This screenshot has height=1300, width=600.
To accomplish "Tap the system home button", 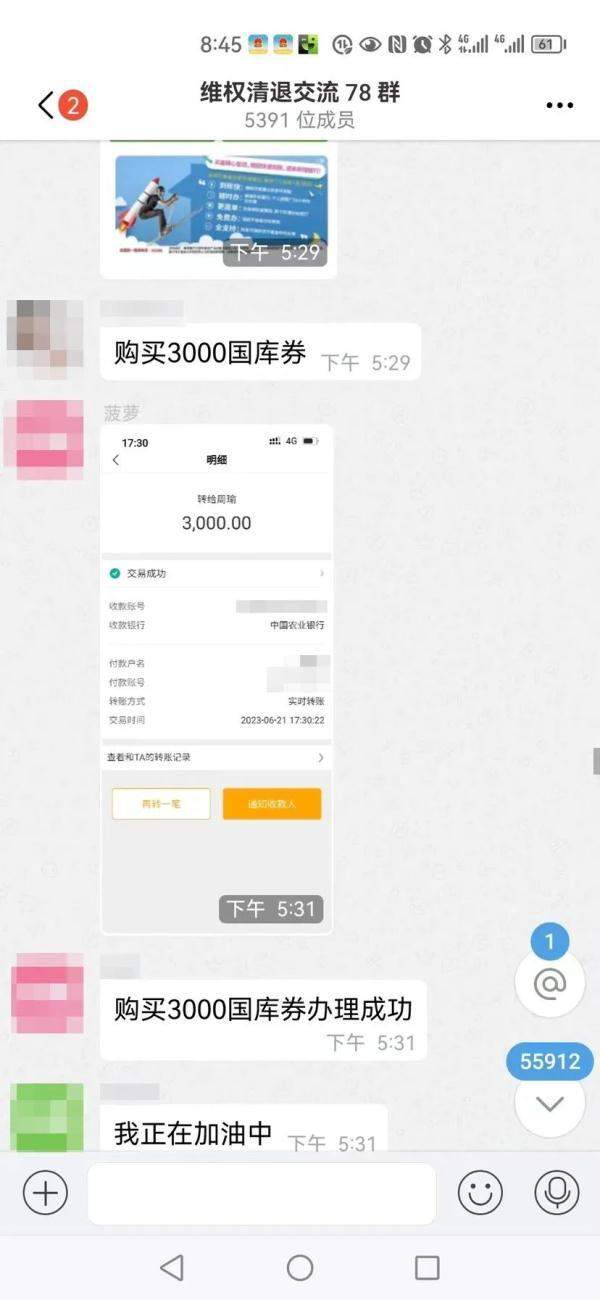I will coord(300,1268).
